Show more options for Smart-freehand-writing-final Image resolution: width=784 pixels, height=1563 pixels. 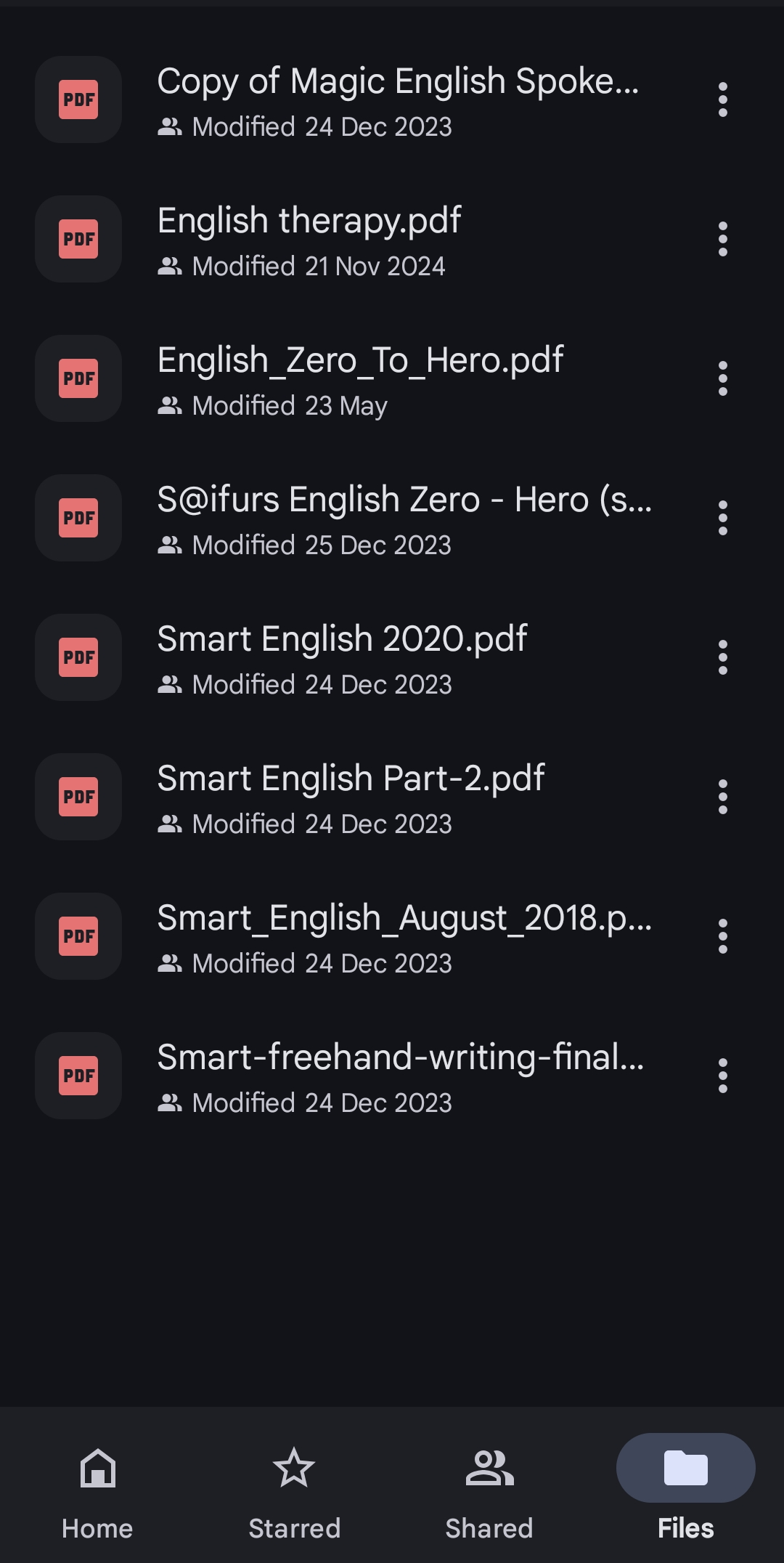(722, 1076)
